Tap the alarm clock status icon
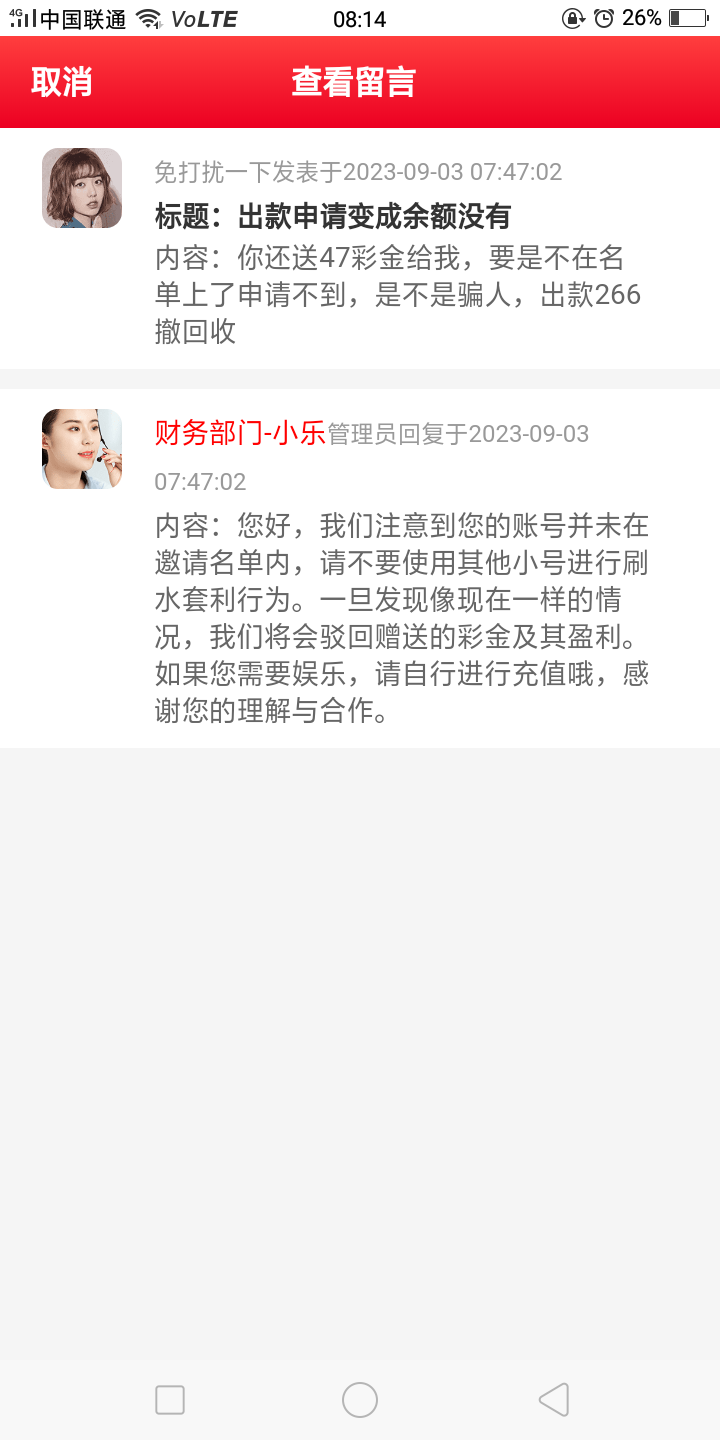The height and width of the screenshot is (1440, 720). (x=602, y=17)
